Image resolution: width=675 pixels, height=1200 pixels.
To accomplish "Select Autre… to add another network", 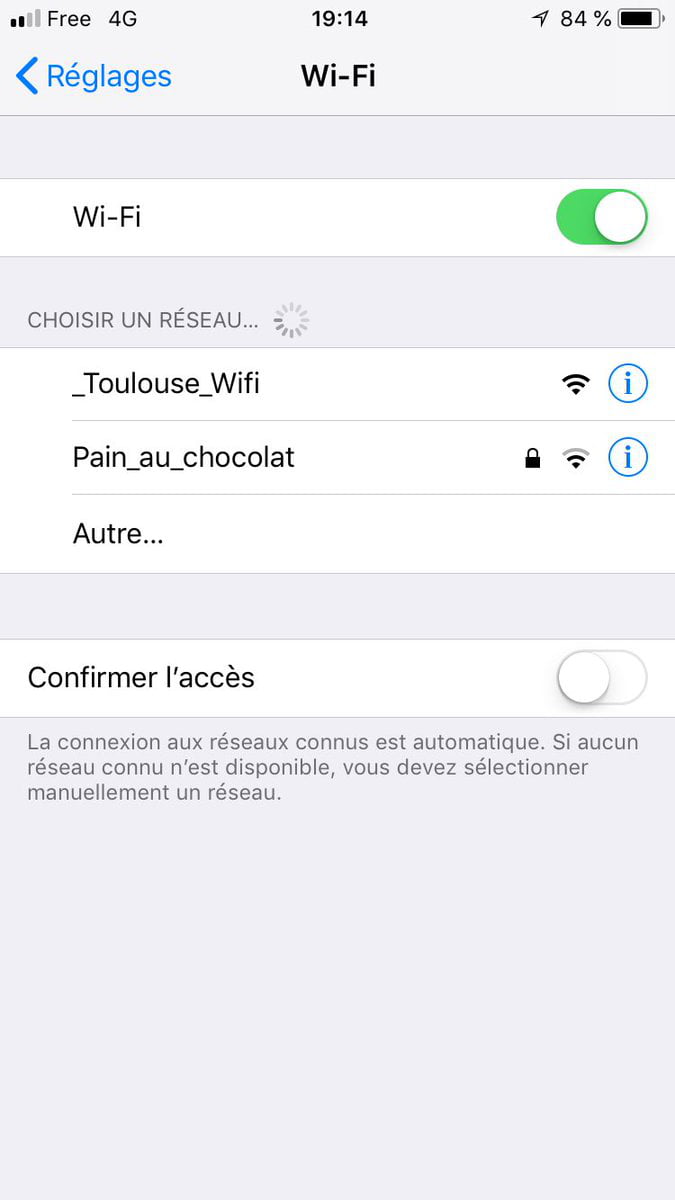I will point(118,534).
